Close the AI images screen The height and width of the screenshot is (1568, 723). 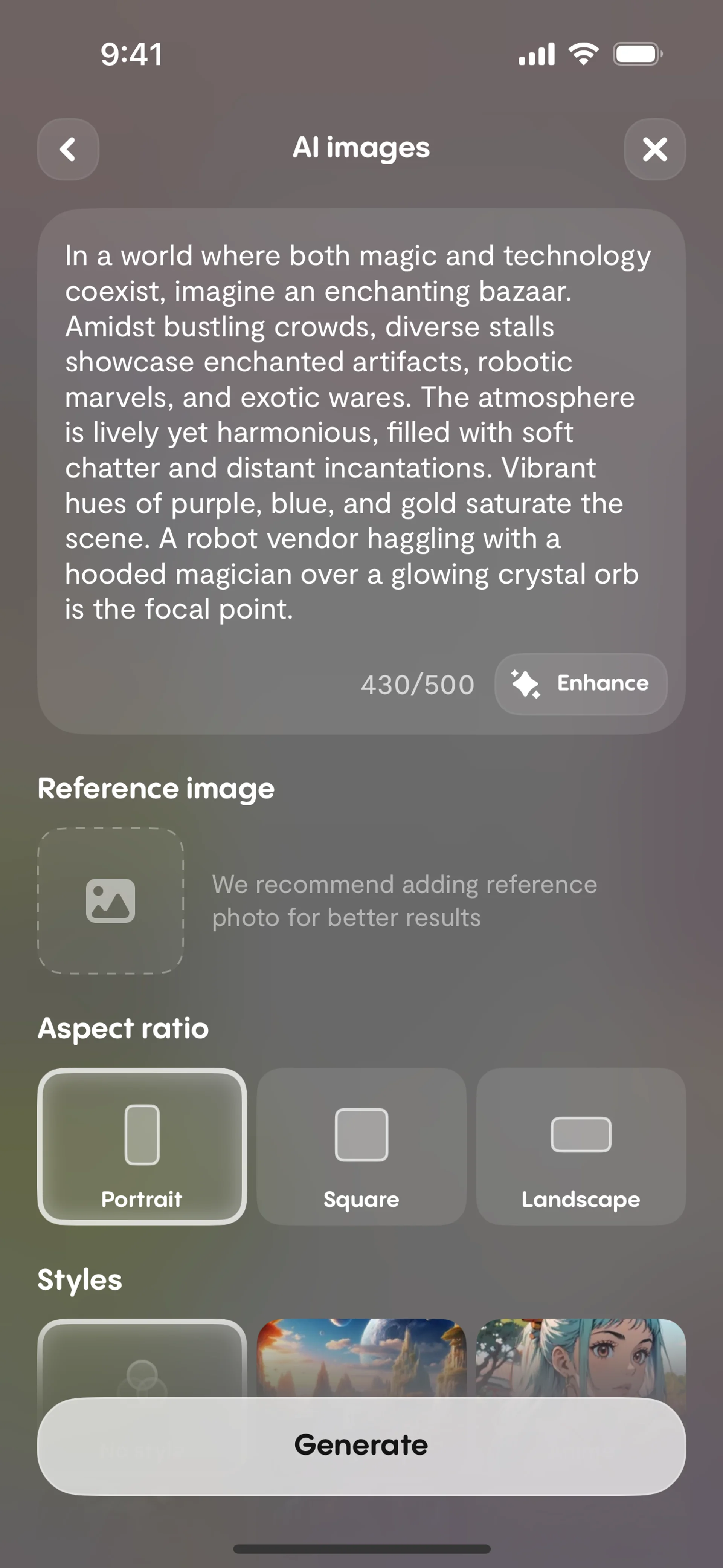(654, 149)
